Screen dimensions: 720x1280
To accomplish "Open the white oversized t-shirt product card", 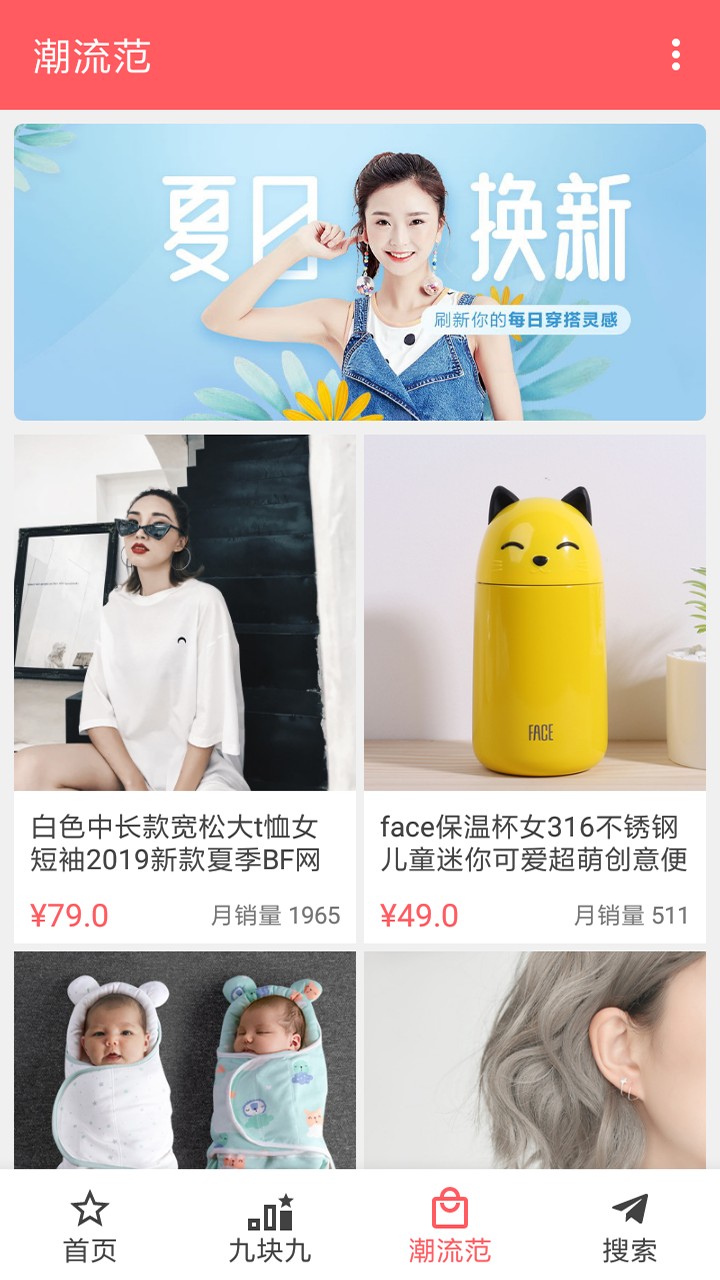I will pos(185,688).
